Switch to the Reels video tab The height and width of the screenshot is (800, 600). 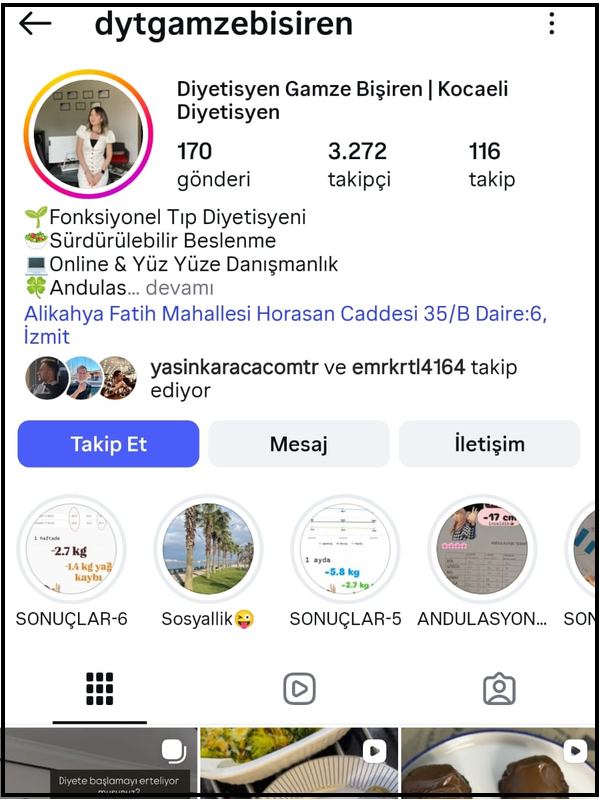[299, 689]
